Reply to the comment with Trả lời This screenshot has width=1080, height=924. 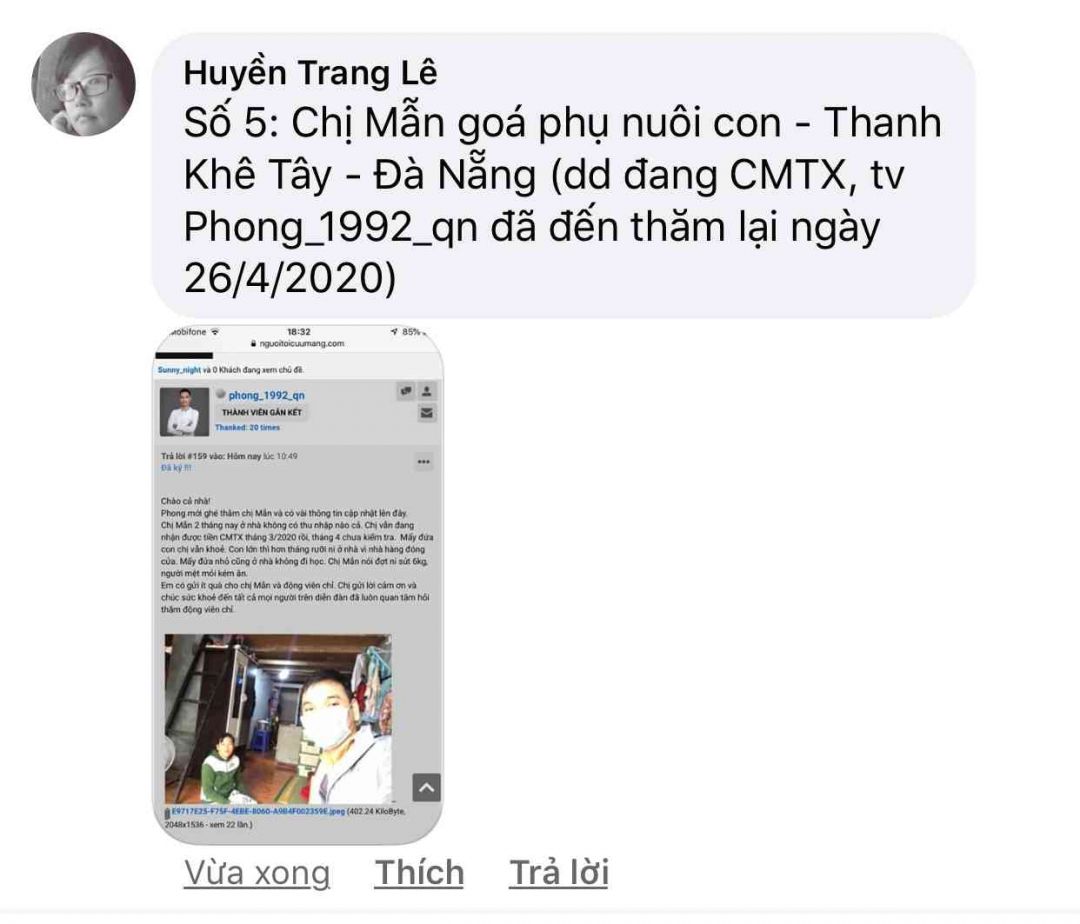click(x=558, y=873)
